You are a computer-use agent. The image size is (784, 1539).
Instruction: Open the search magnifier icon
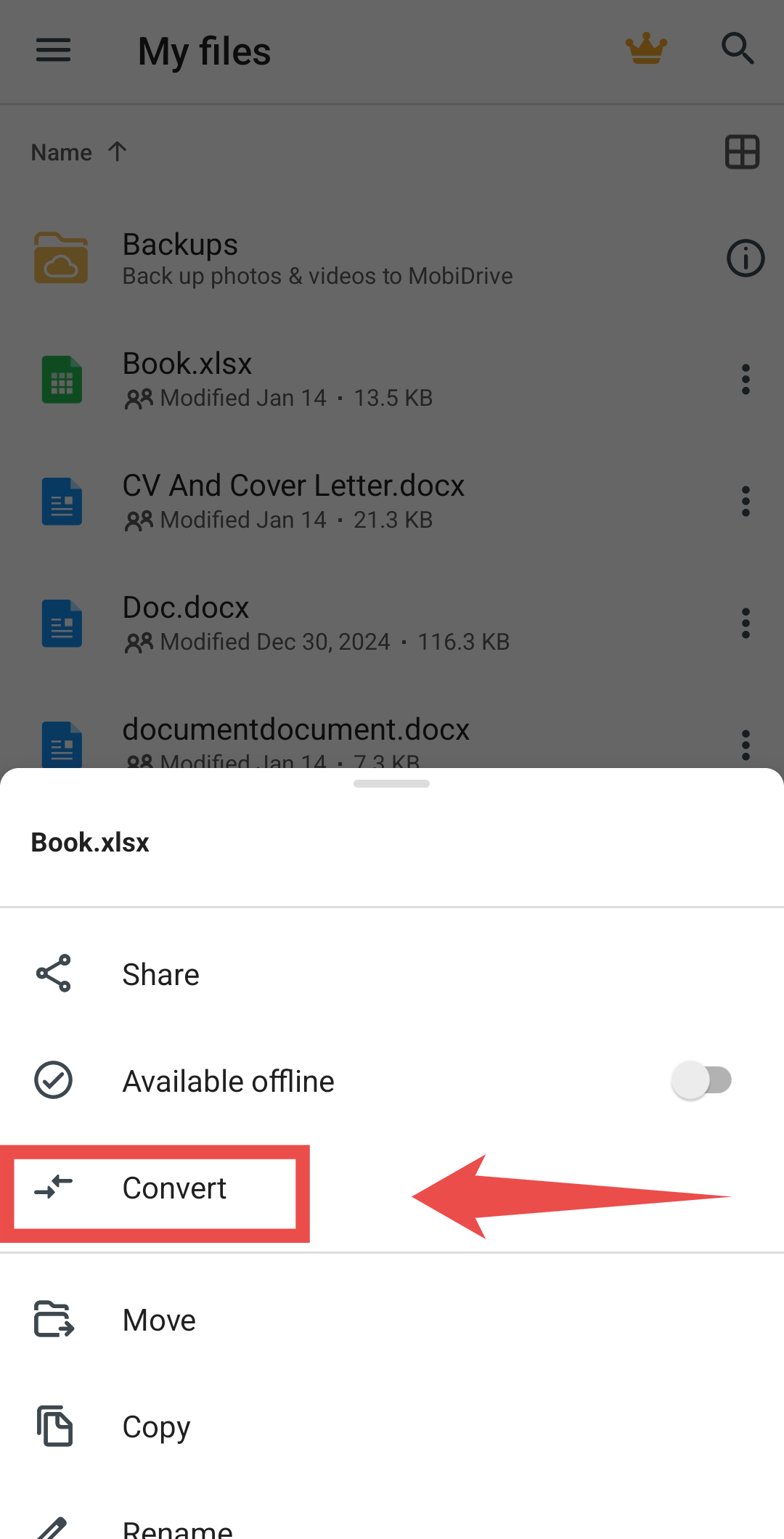(x=738, y=49)
